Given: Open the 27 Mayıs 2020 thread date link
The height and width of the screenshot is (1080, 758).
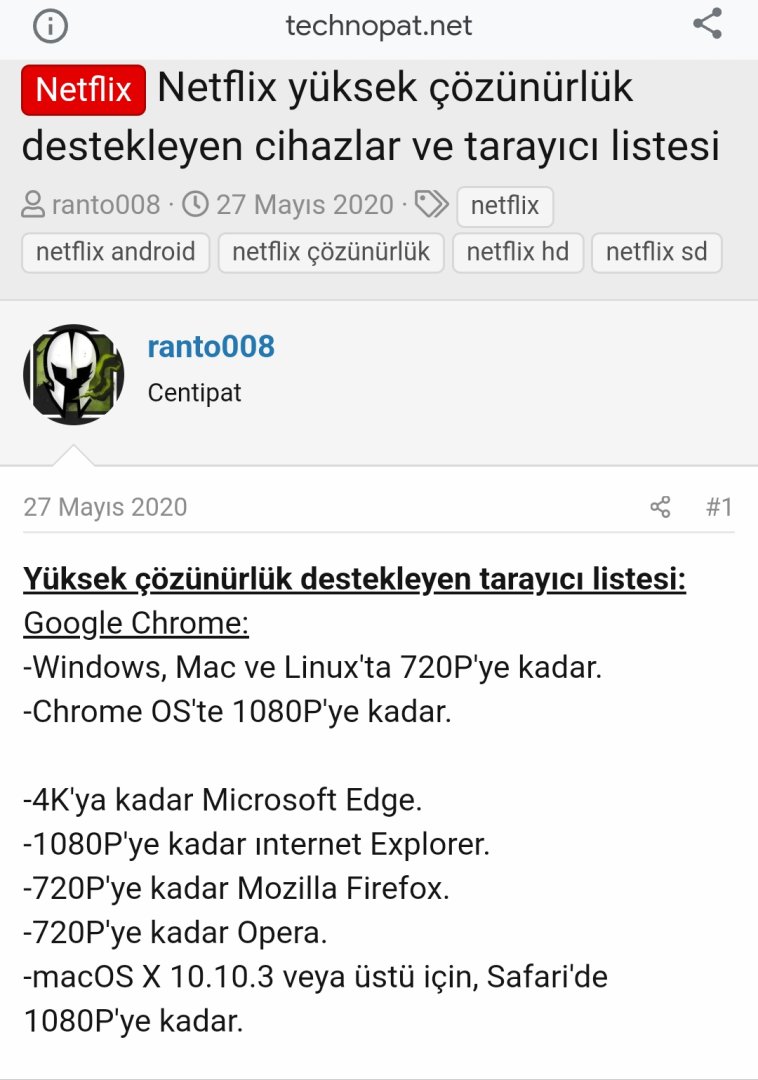Looking at the screenshot, I should 304,205.
